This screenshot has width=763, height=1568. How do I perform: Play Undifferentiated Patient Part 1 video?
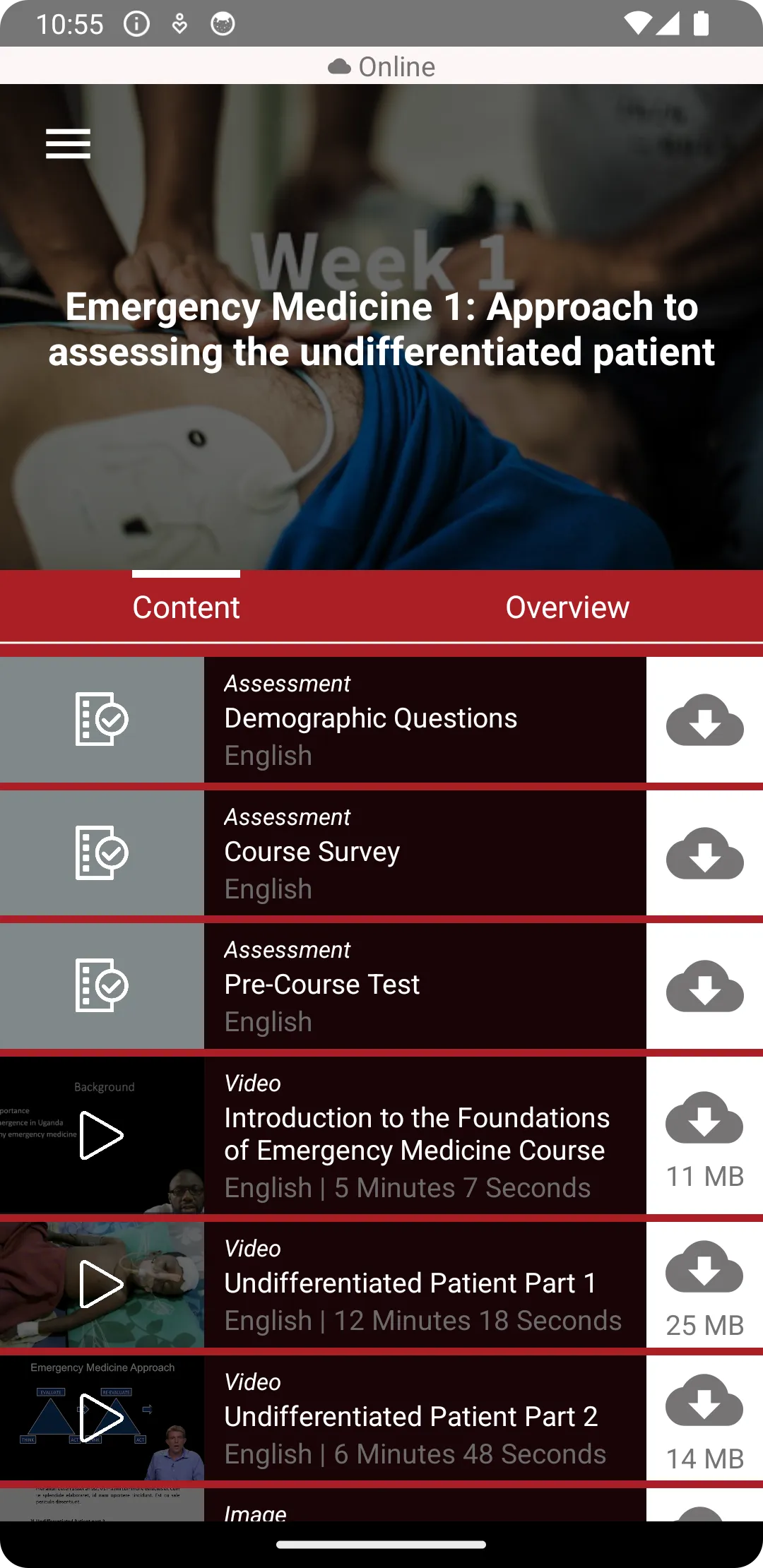[102, 1283]
